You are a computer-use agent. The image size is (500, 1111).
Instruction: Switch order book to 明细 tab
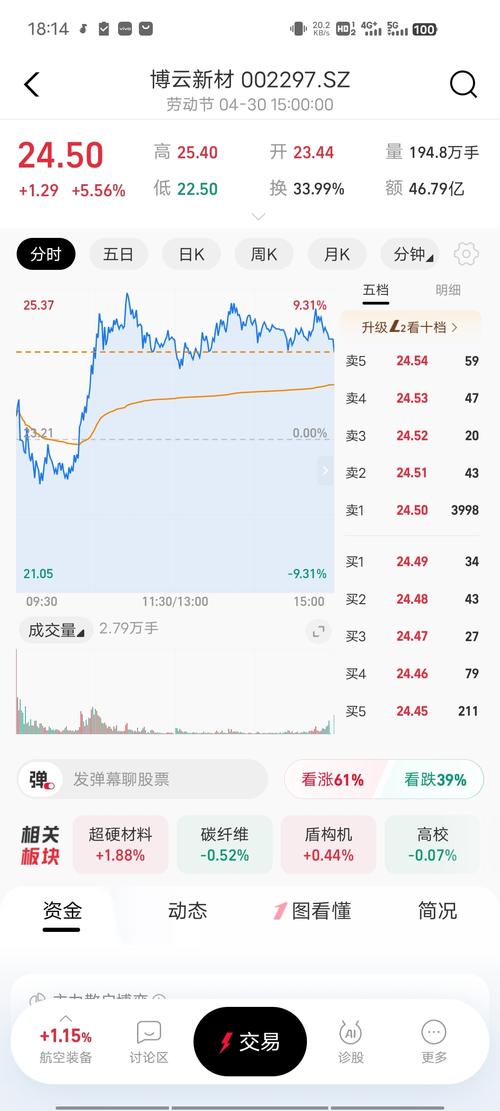pyautogui.click(x=448, y=289)
